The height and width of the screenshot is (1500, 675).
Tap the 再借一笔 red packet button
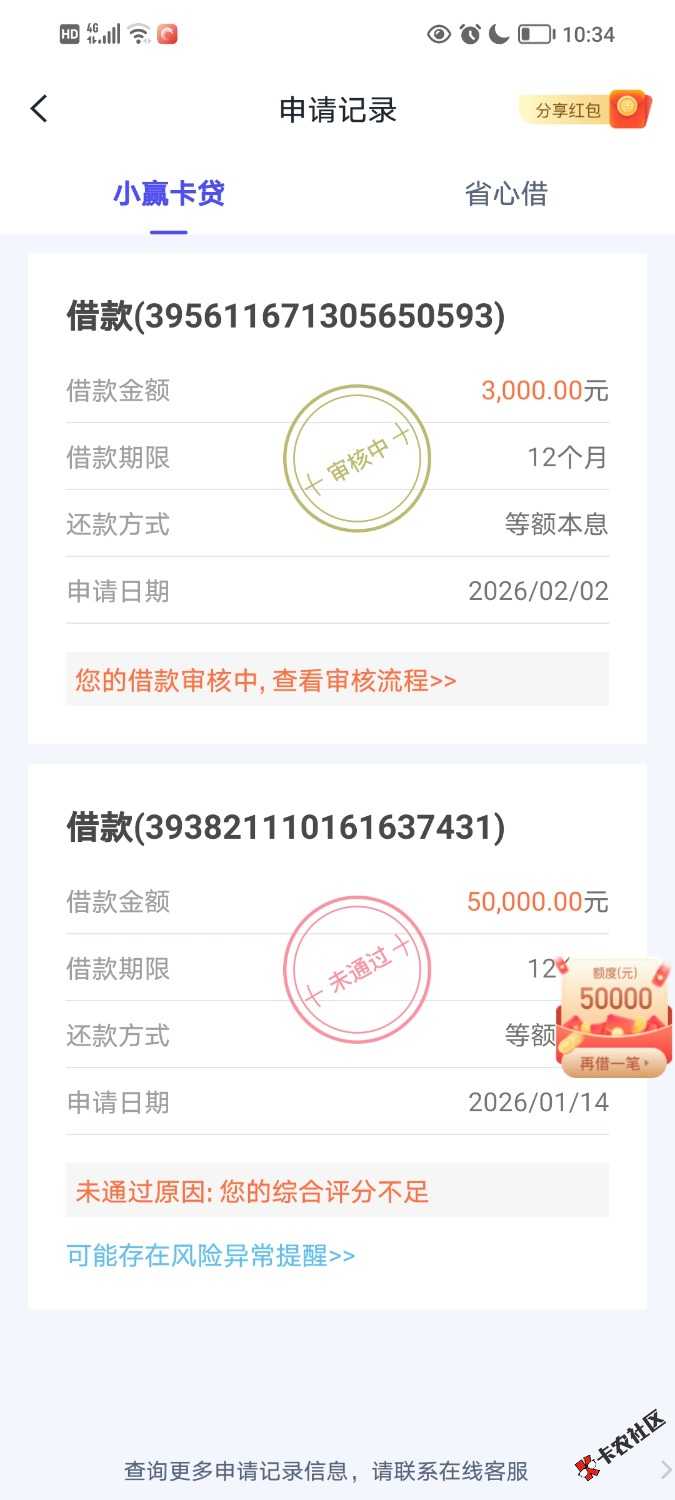click(614, 1063)
